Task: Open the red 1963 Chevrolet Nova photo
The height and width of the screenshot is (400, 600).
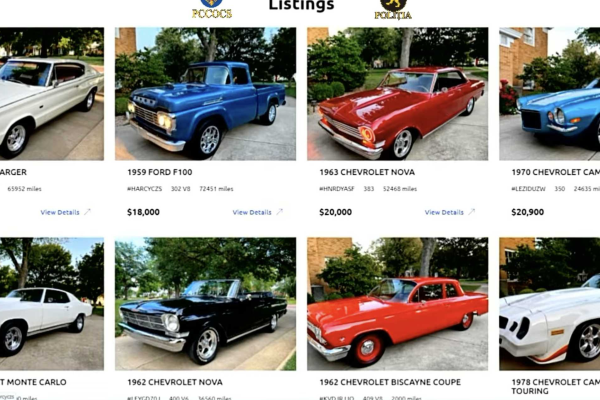Action: (x=397, y=93)
